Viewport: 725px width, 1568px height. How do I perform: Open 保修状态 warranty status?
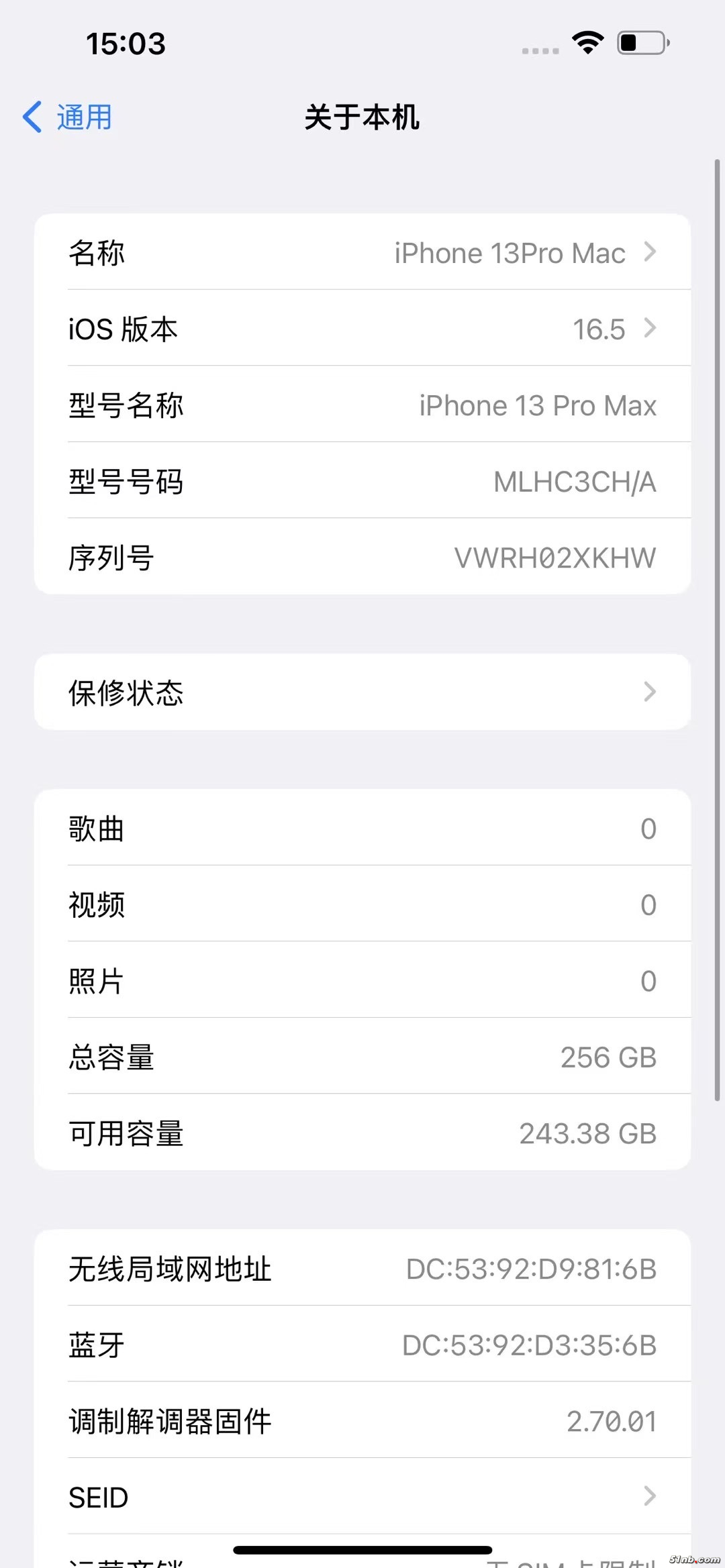[362, 692]
